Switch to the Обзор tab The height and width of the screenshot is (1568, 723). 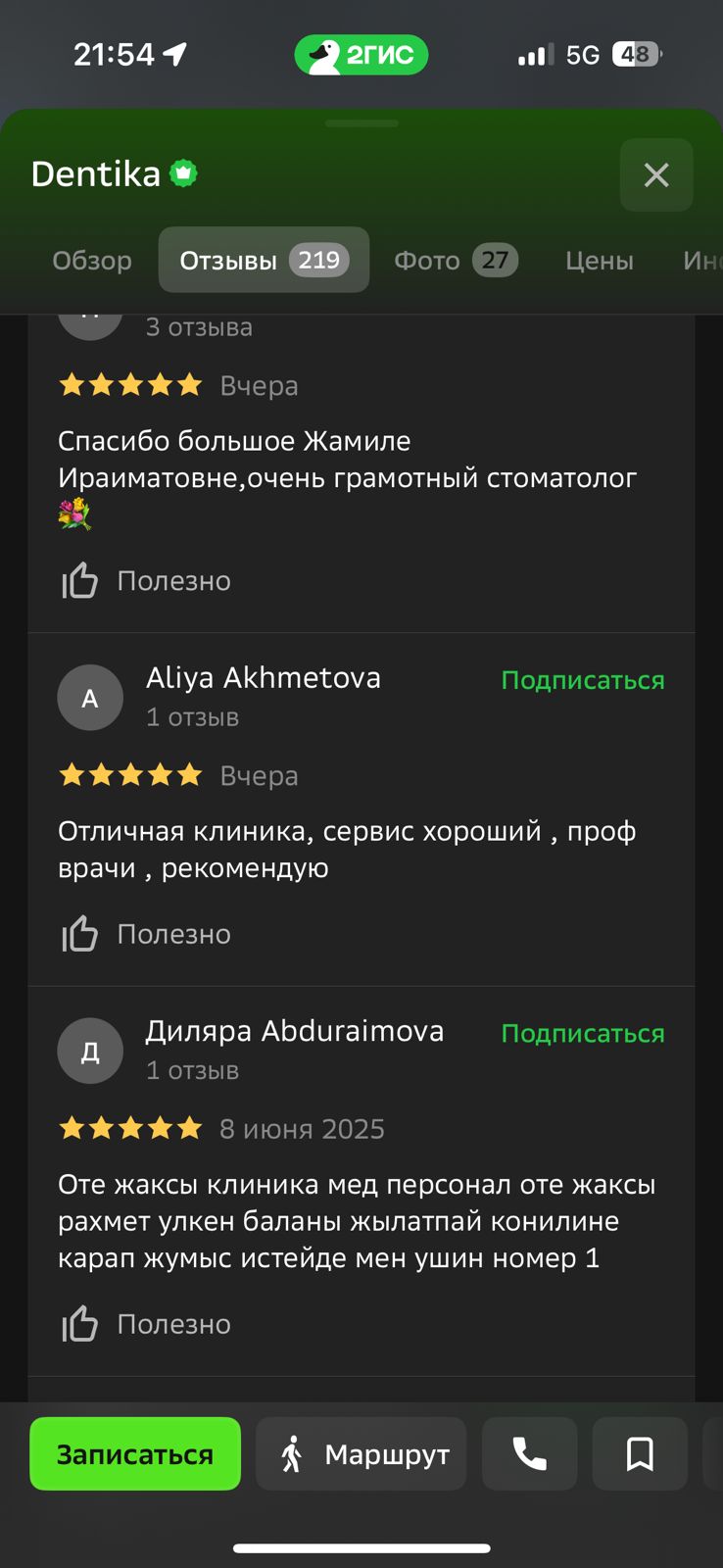92,261
